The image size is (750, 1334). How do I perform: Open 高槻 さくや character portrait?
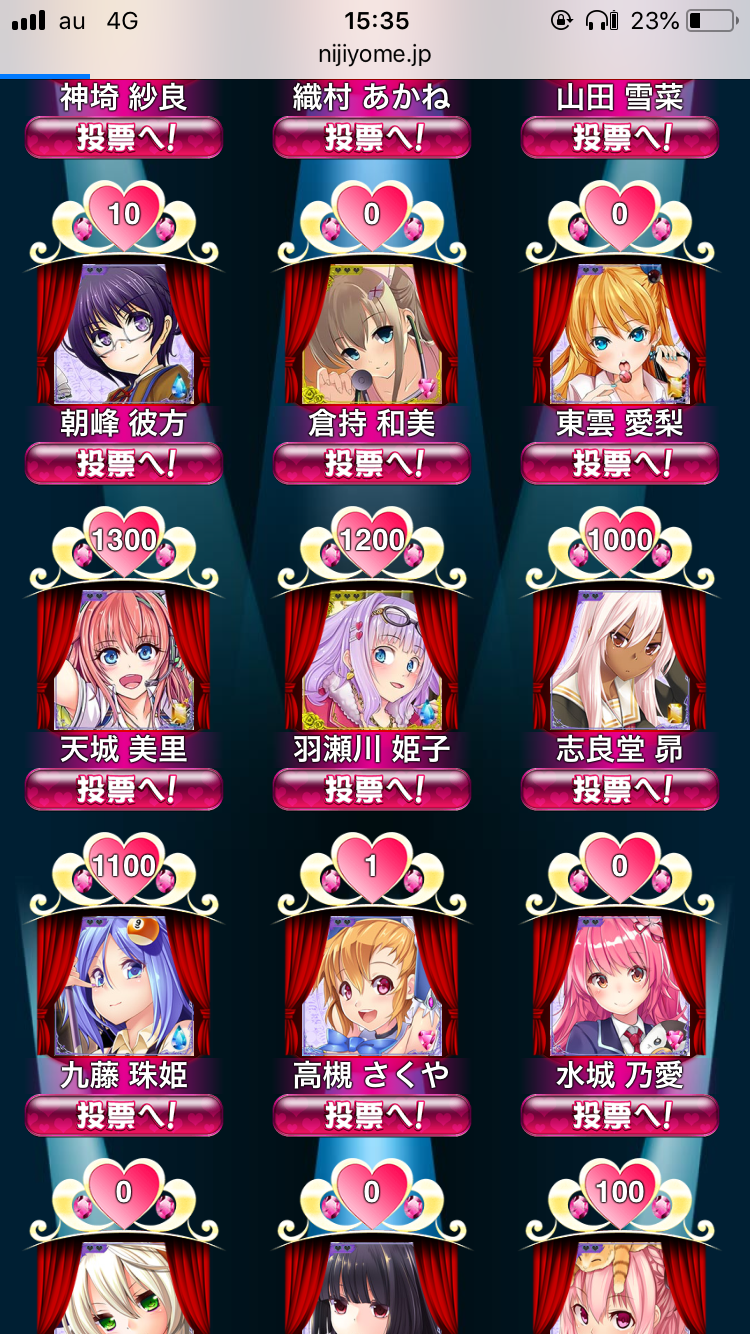tap(372, 987)
